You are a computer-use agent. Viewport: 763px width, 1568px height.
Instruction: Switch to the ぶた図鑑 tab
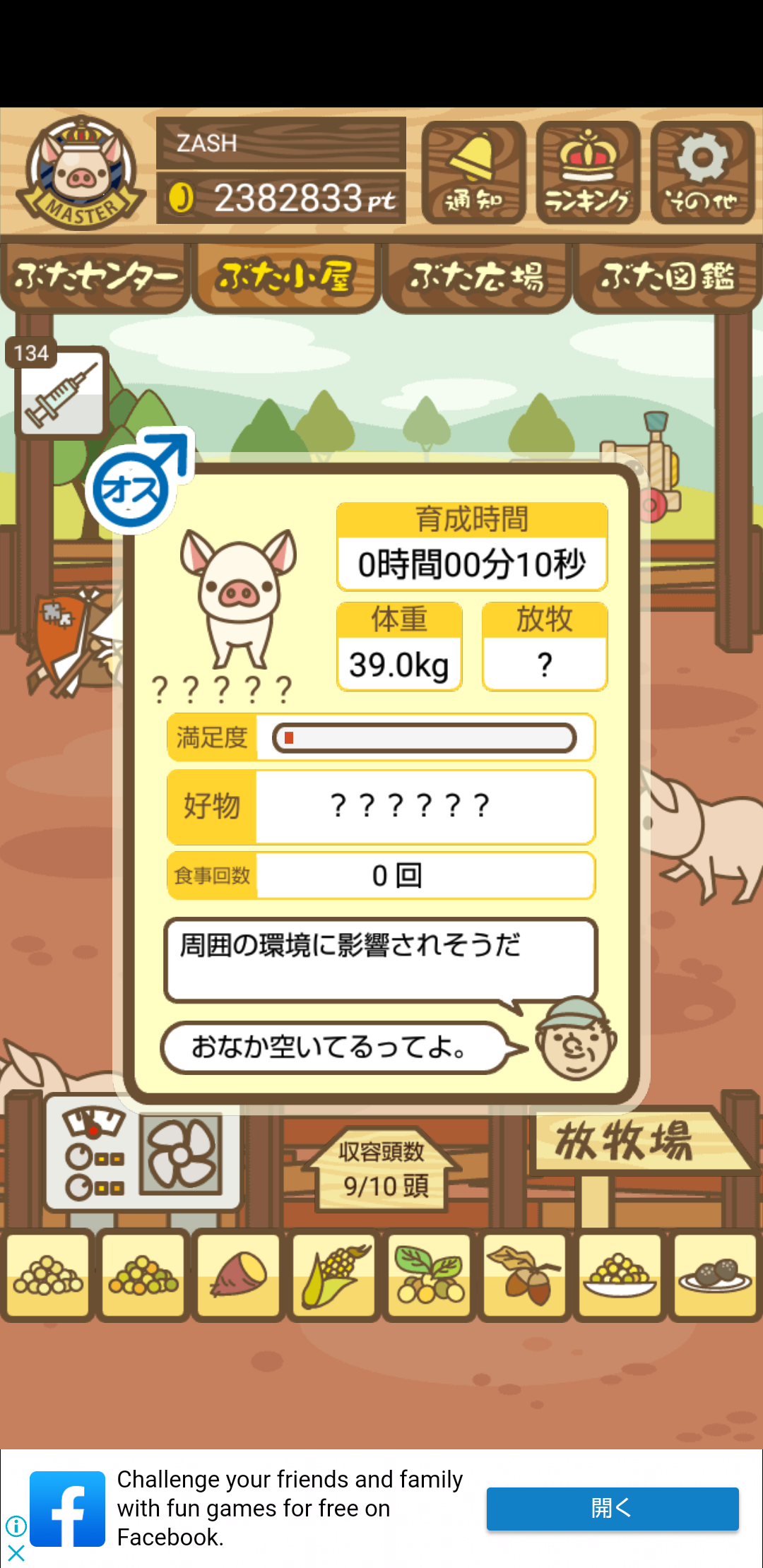[x=668, y=277]
